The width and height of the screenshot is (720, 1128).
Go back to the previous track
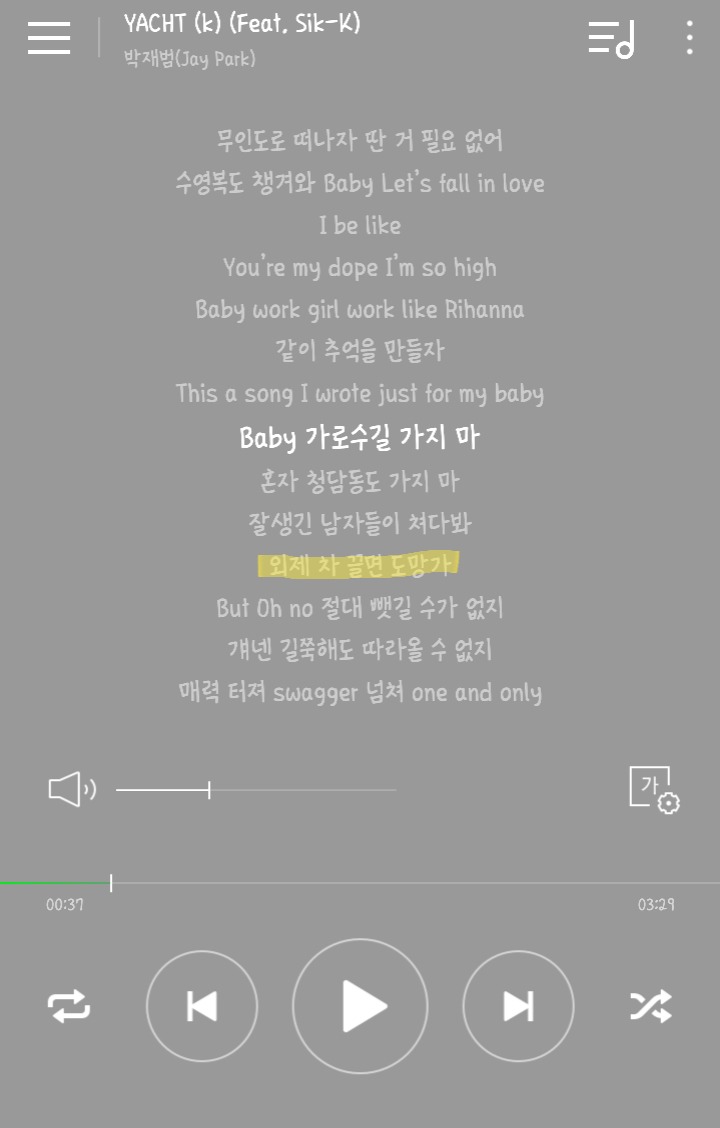[202, 1006]
